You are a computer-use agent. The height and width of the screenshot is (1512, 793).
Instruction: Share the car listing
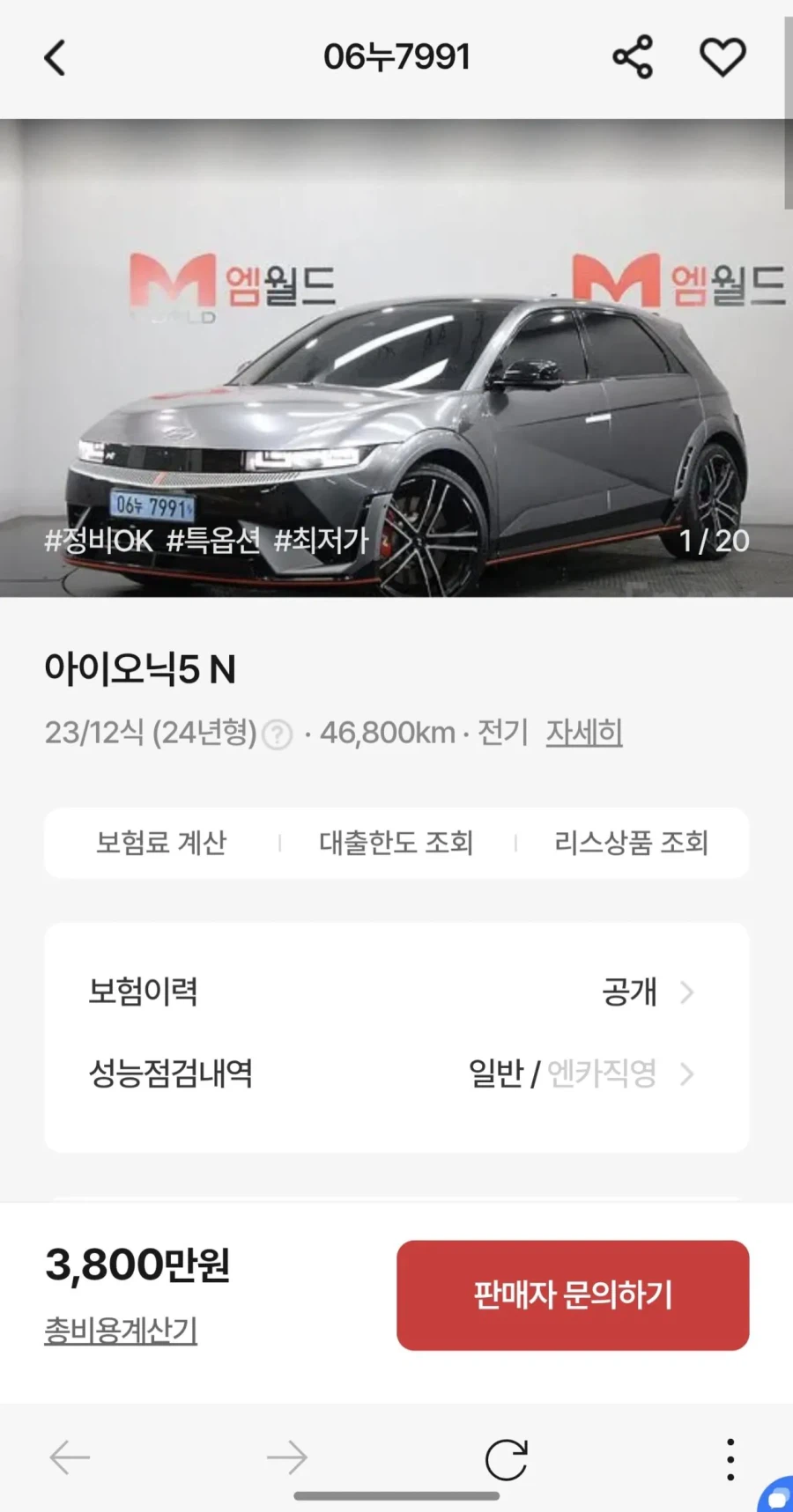pos(633,55)
